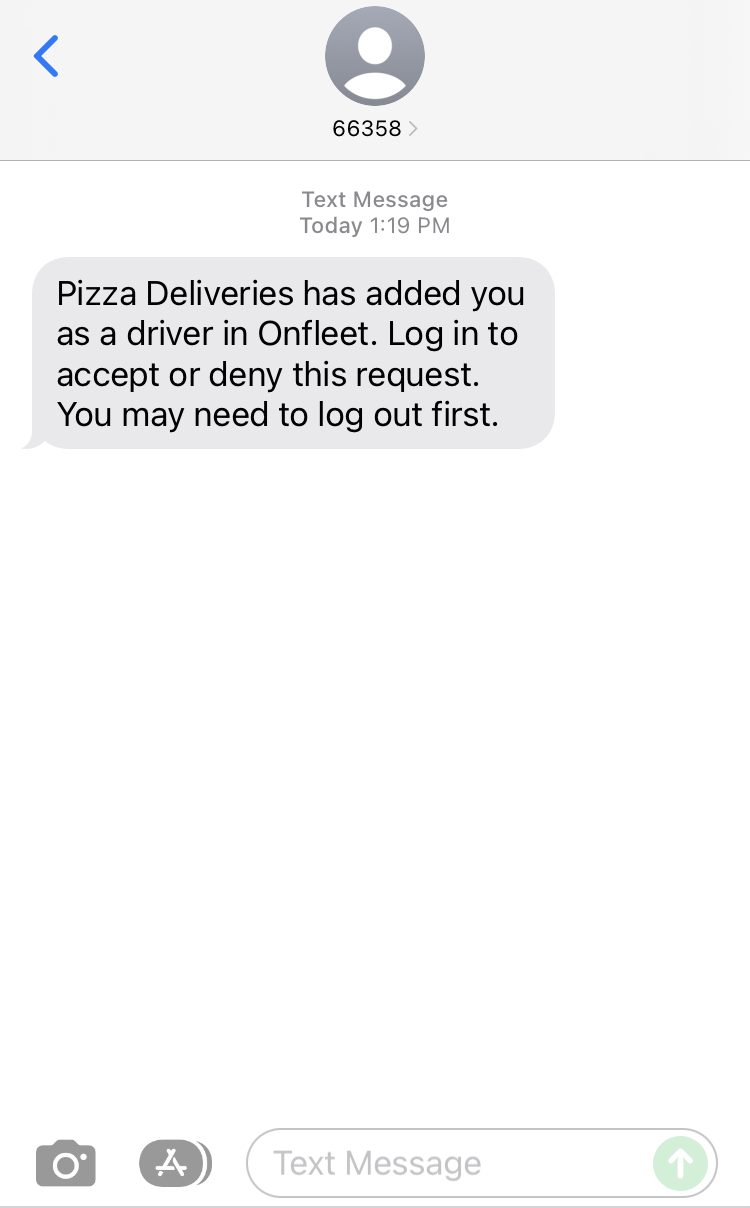Open the App Store apps drawer
This screenshot has width=750, height=1208.
tap(175, 1163)
